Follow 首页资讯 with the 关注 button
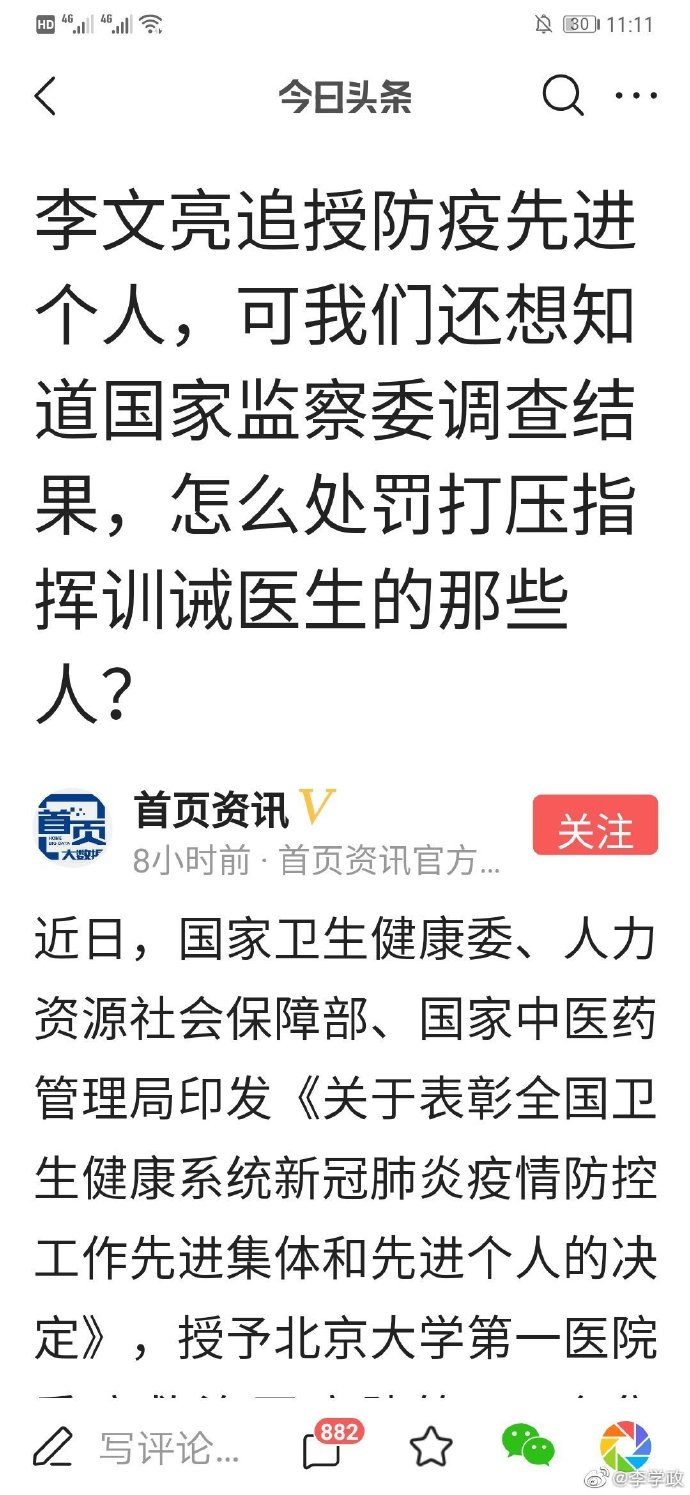Screen dimensions: 690x1495 tap(595, 826)
